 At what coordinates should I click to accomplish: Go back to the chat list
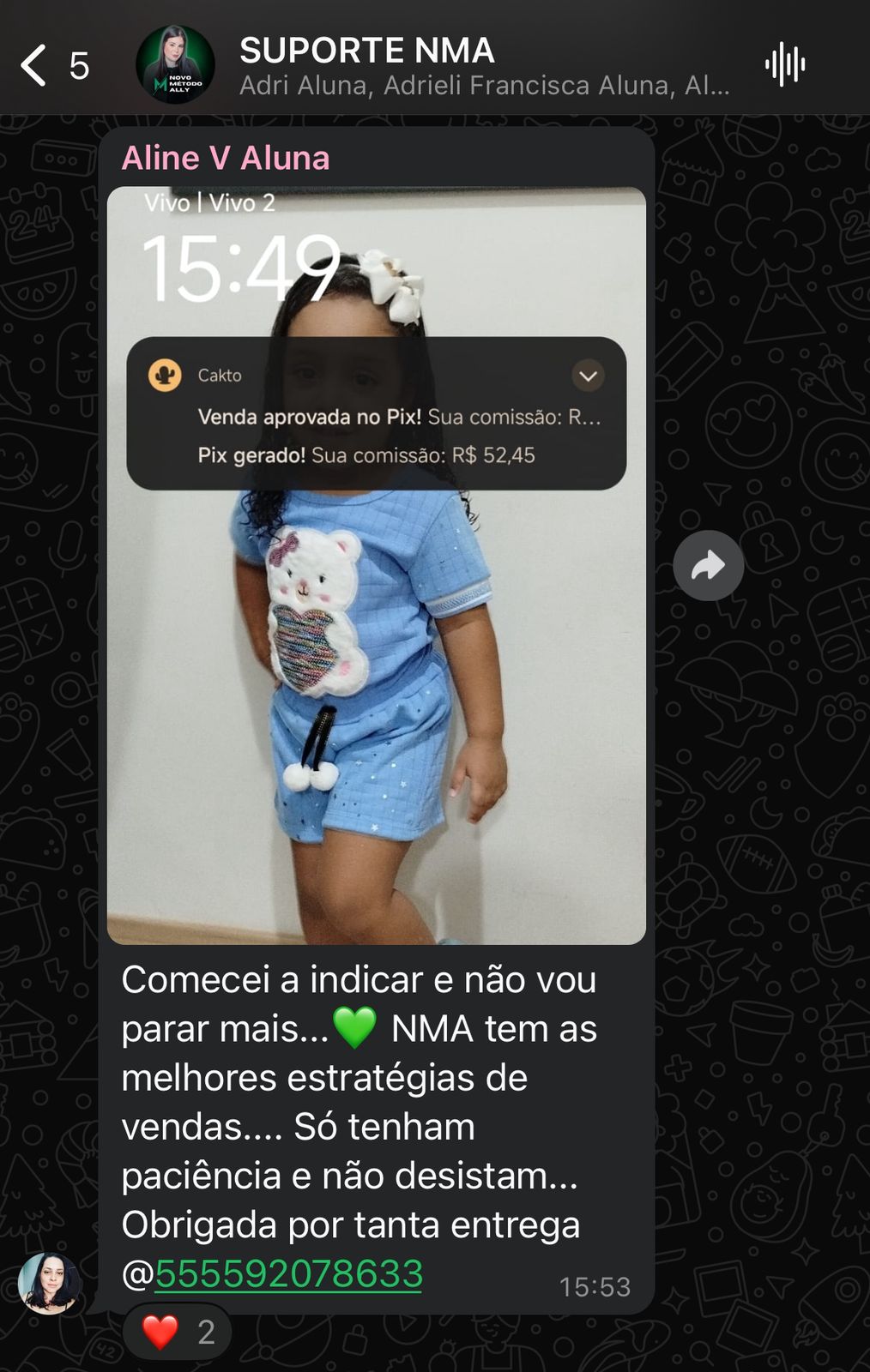pyautogui.click(x=34, y=65)
